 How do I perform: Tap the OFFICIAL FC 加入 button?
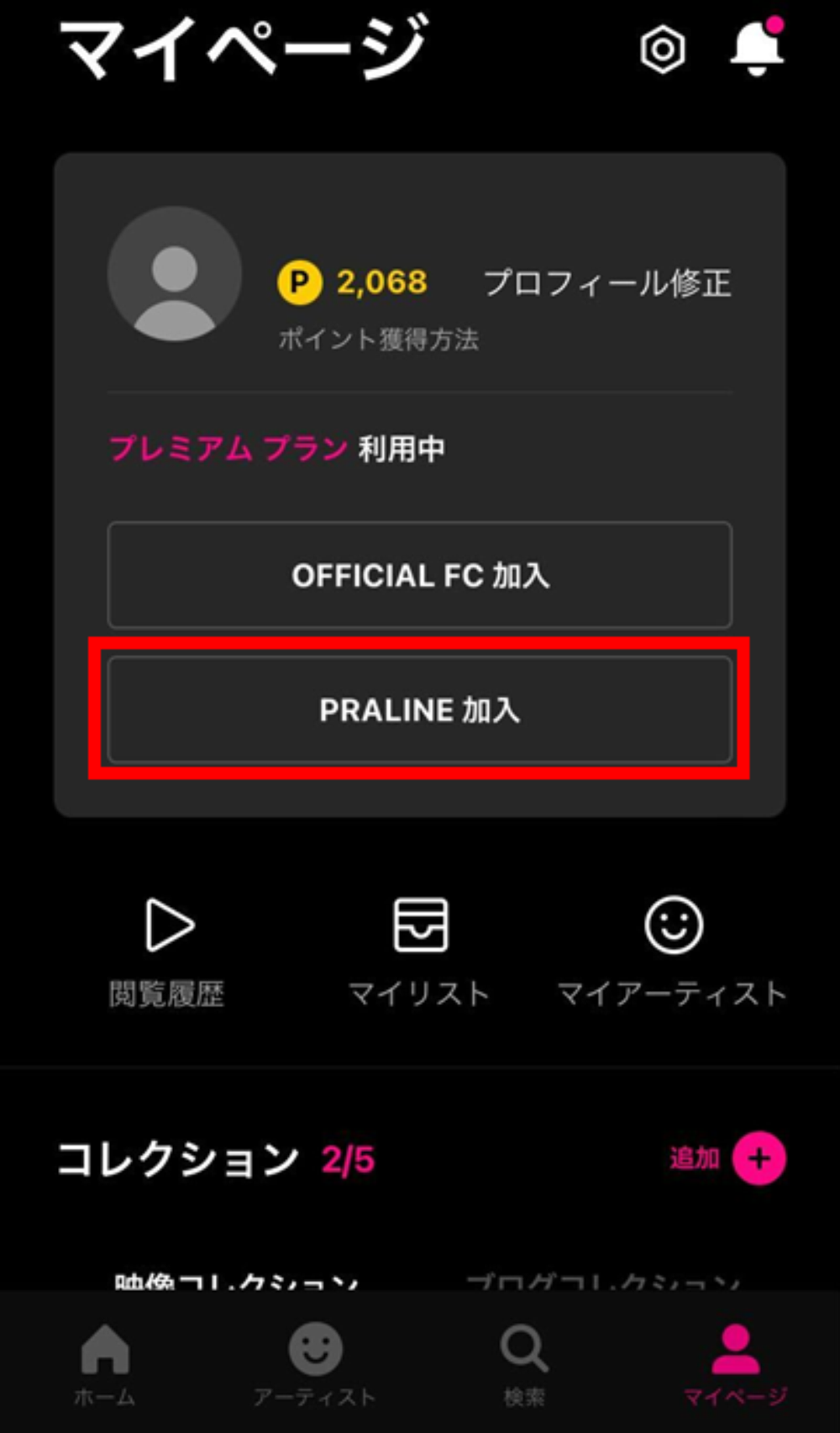(420, 576)
